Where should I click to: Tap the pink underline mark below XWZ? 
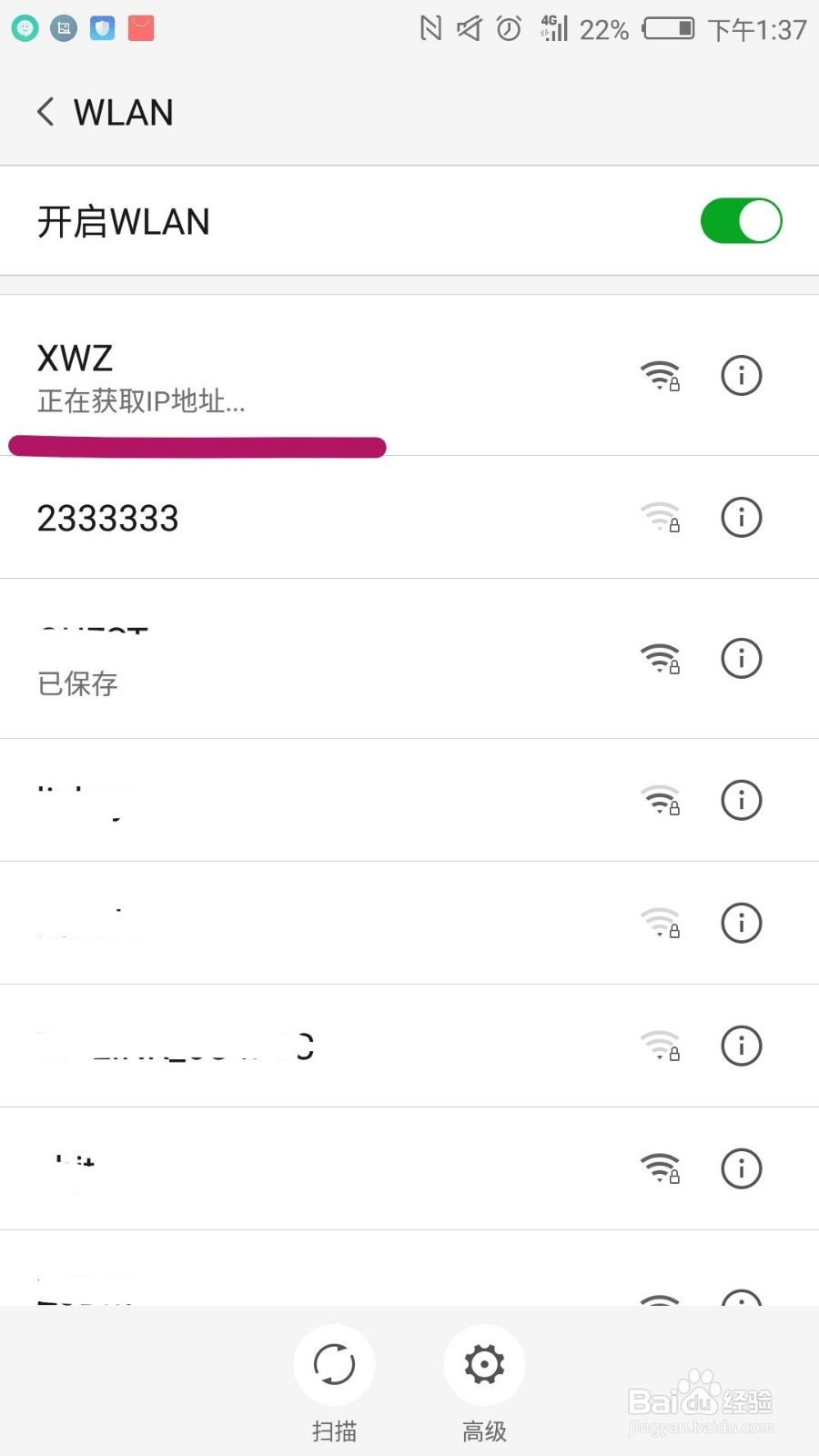pyautogui.click(x=197, y=445)
